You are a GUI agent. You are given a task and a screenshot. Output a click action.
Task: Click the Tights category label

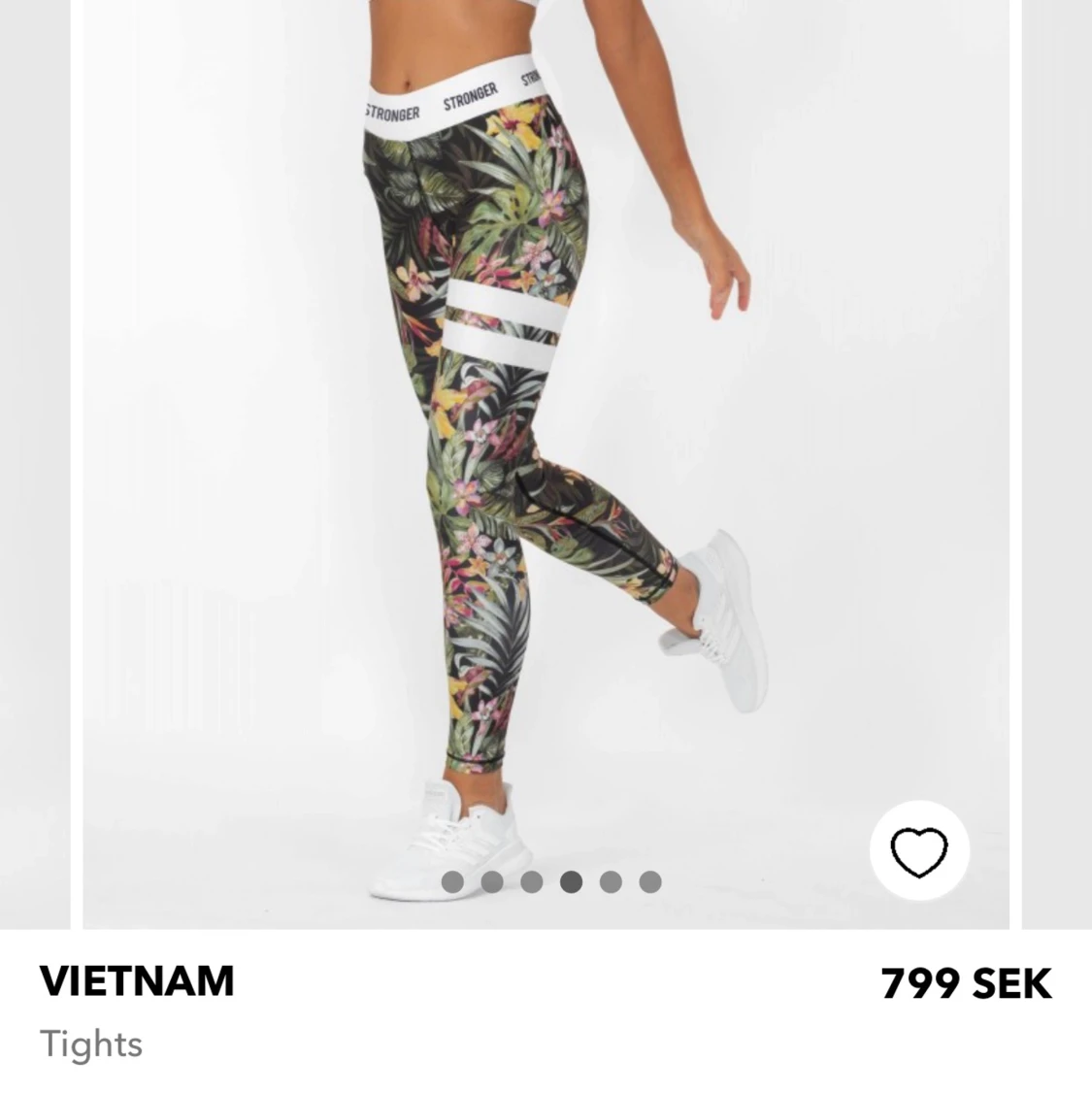point(91,1044)
